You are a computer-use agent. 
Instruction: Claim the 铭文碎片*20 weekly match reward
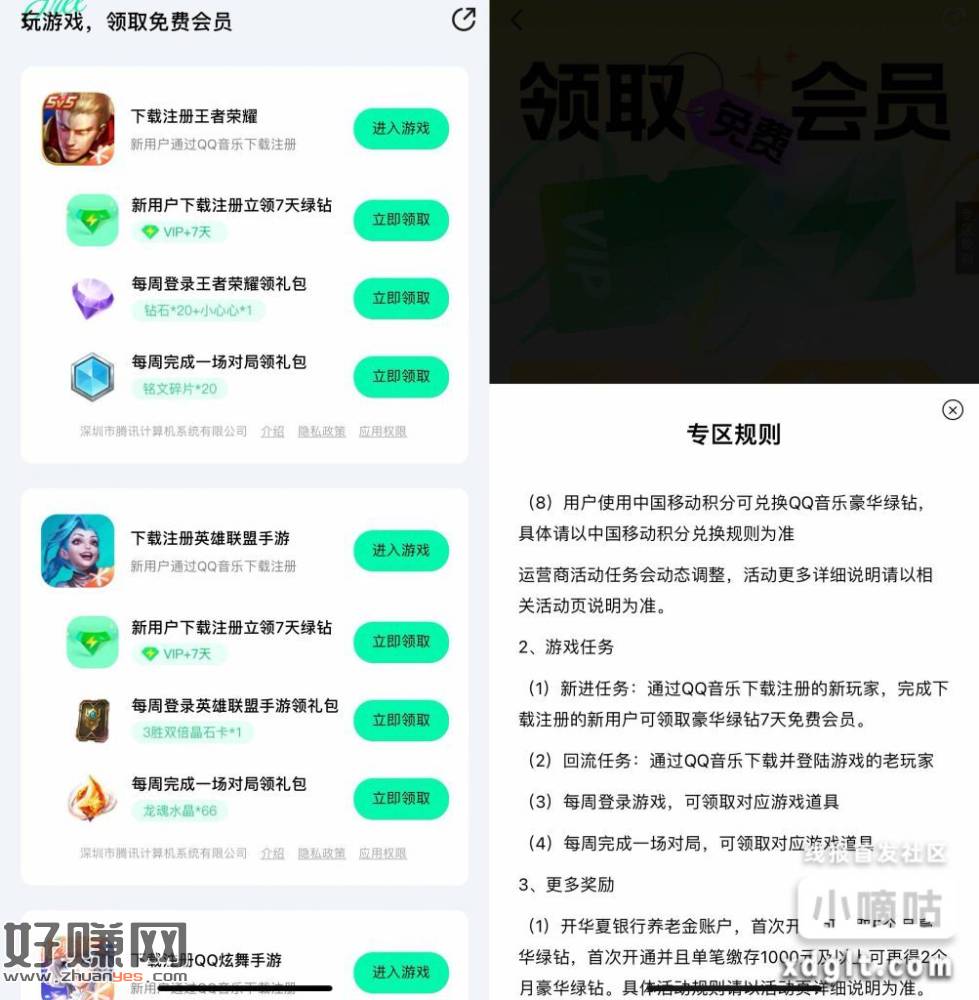(401, 376)
